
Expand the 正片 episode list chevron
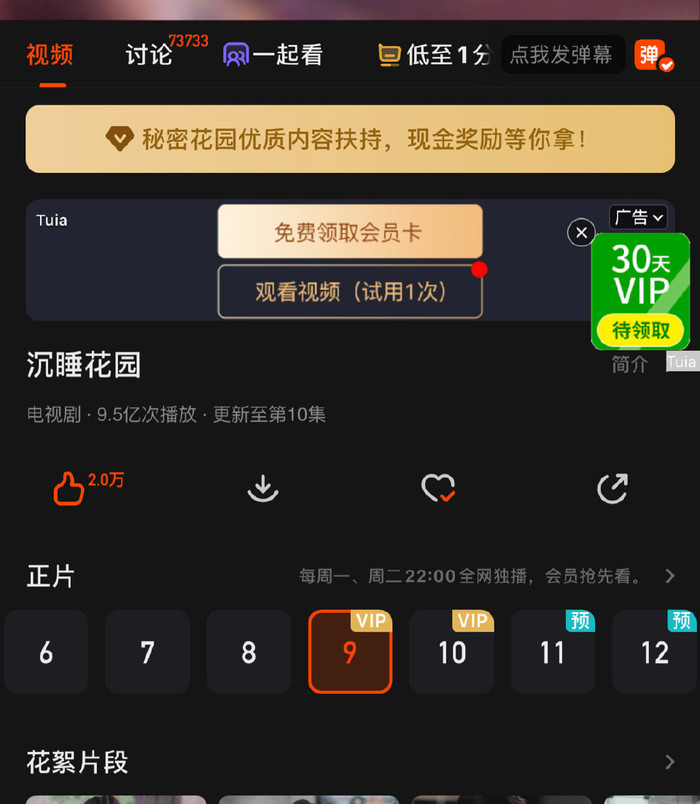pos(670,576)
